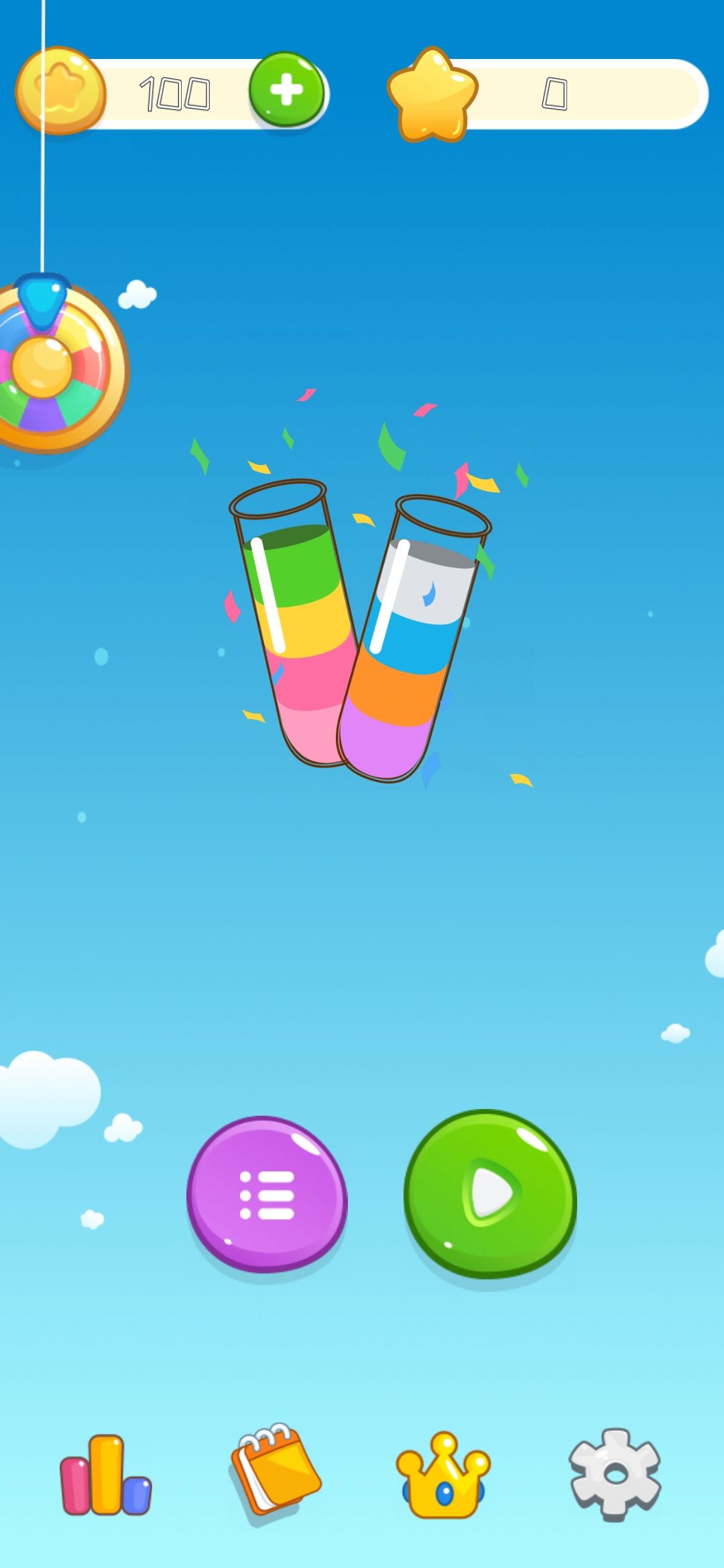Open the leaderboard bar chart icon
Screen dimensions: 724x1568
(106, 1476)
